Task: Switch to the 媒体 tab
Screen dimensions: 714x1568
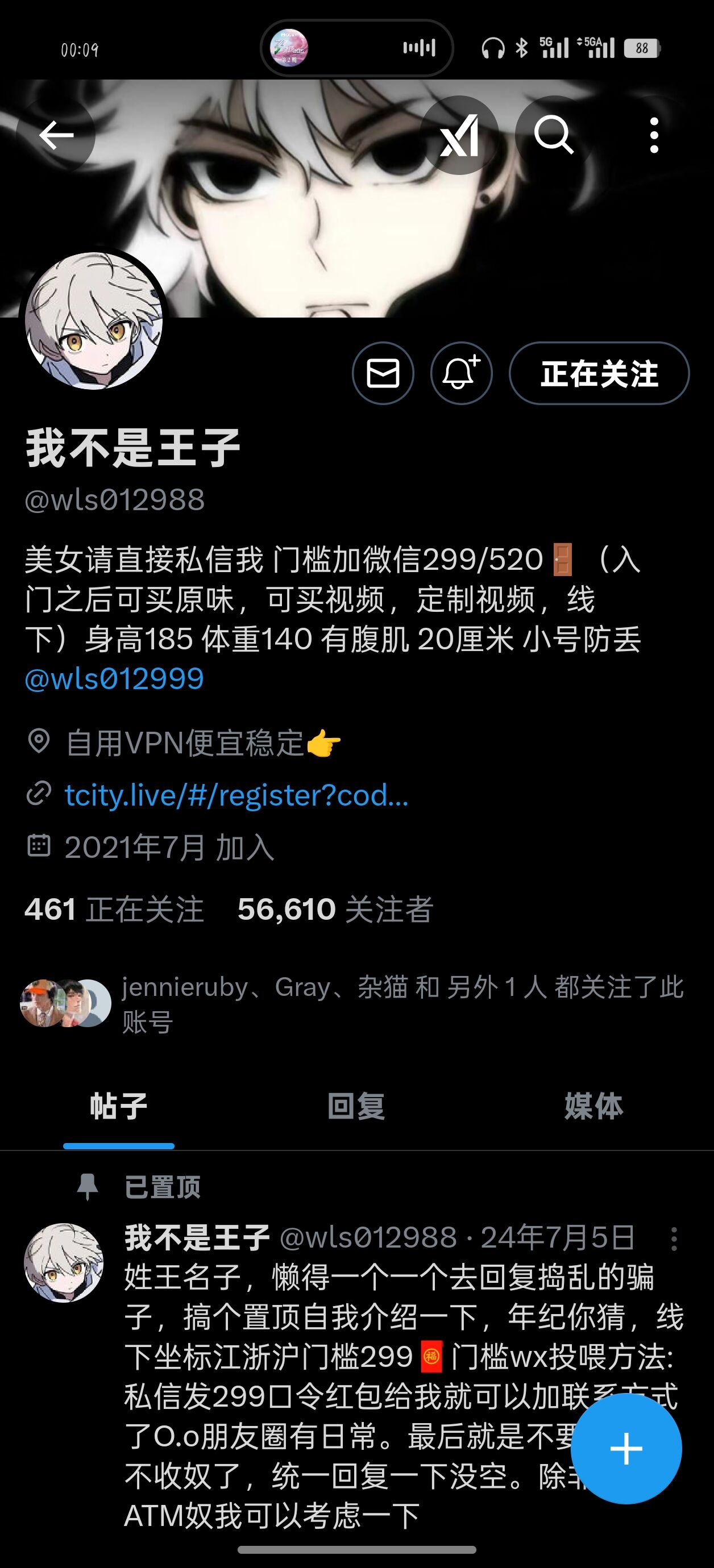Action: pos(594,1107)
